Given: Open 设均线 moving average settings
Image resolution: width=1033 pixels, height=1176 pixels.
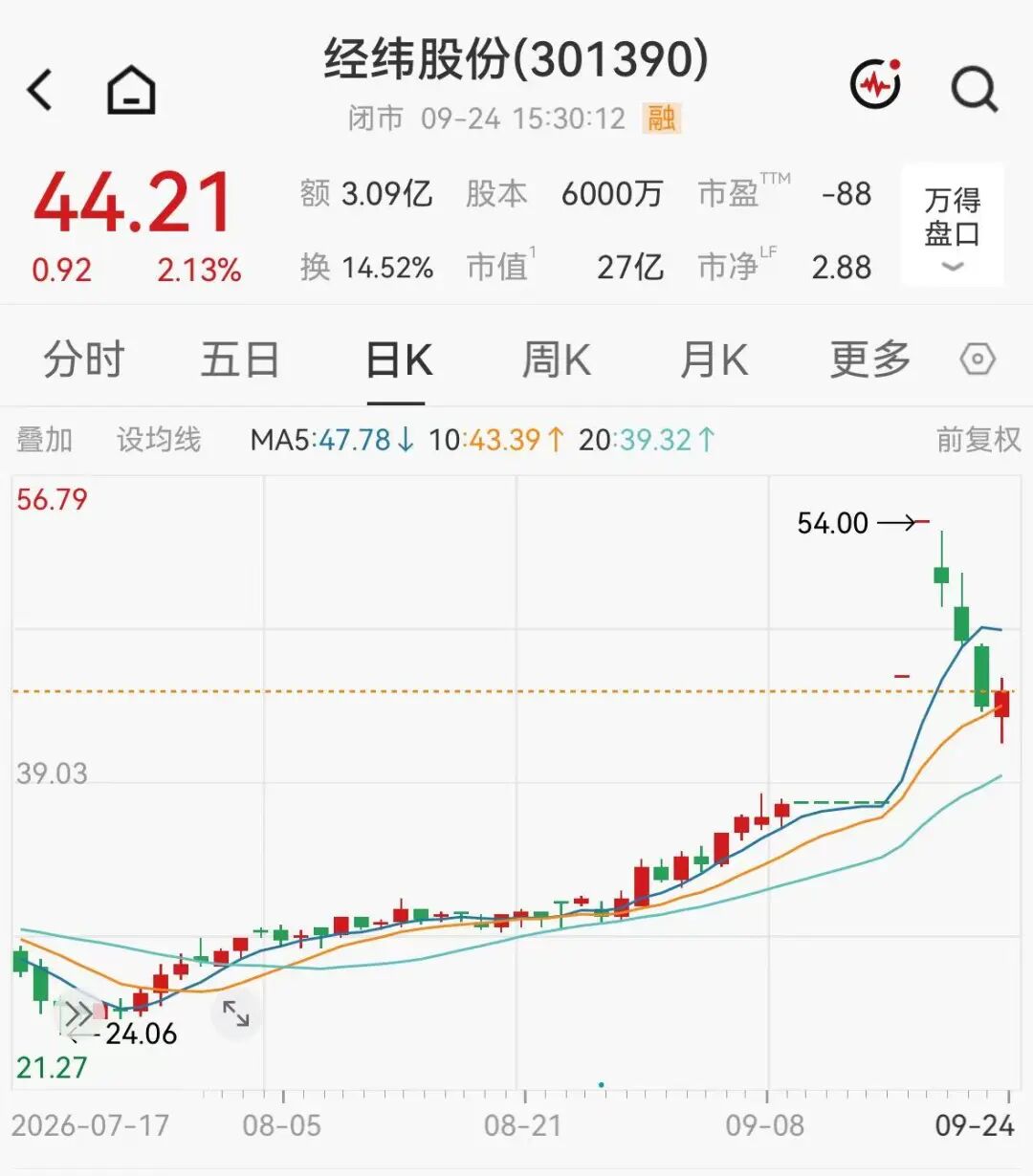Looking at the screenshot, I should point(159,440).
